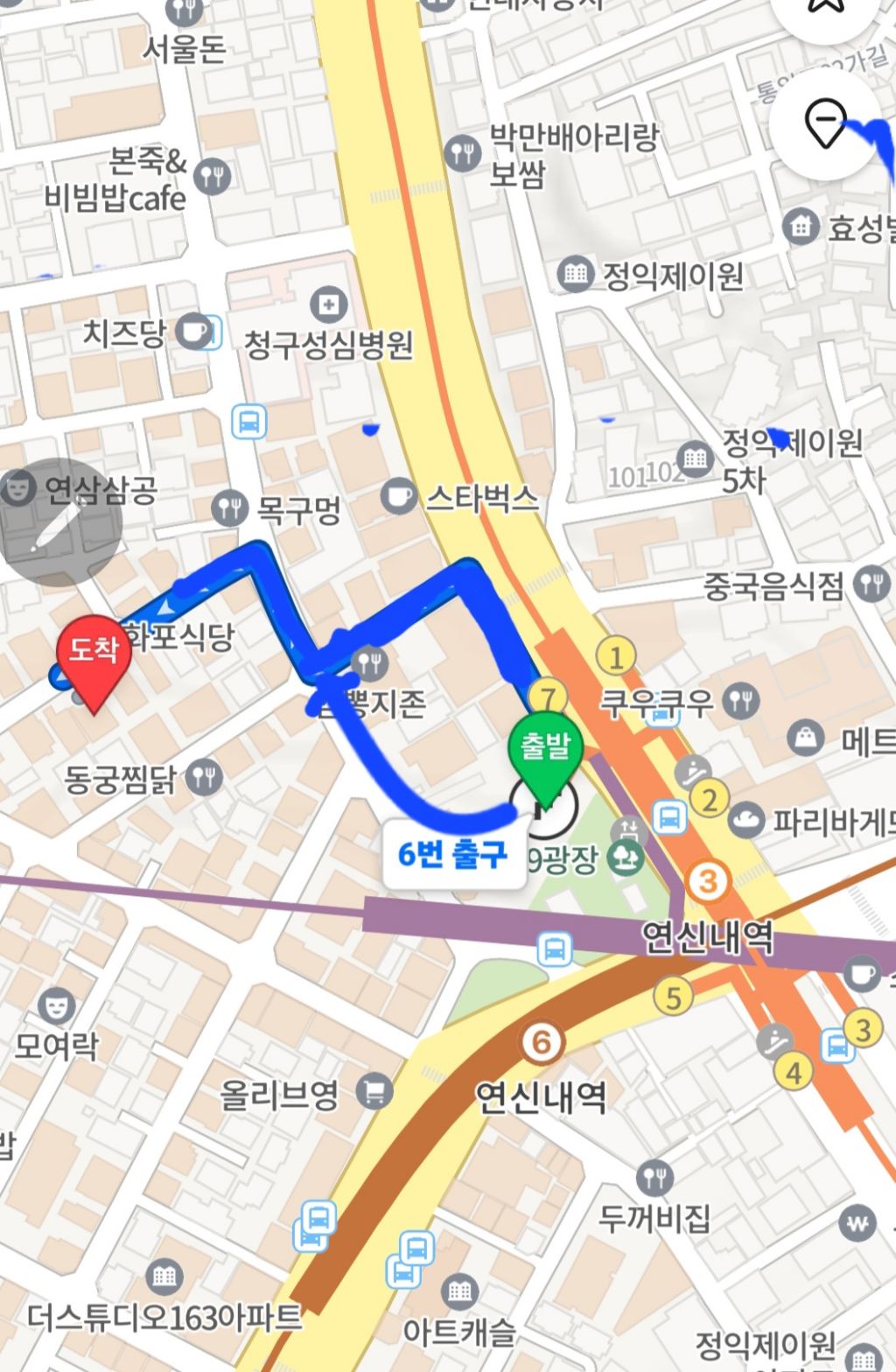View 본죽&비빔밥cafe details
The height and width of the screenshot is (1372, 896).
coord(213,177)
